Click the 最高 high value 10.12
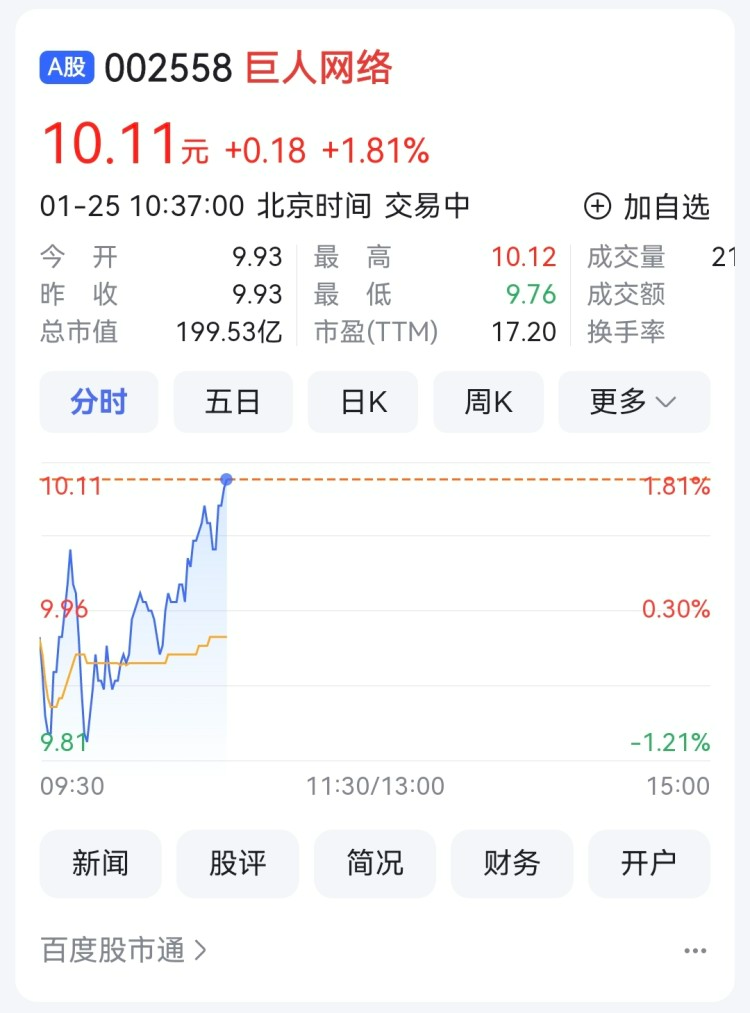 524,257
